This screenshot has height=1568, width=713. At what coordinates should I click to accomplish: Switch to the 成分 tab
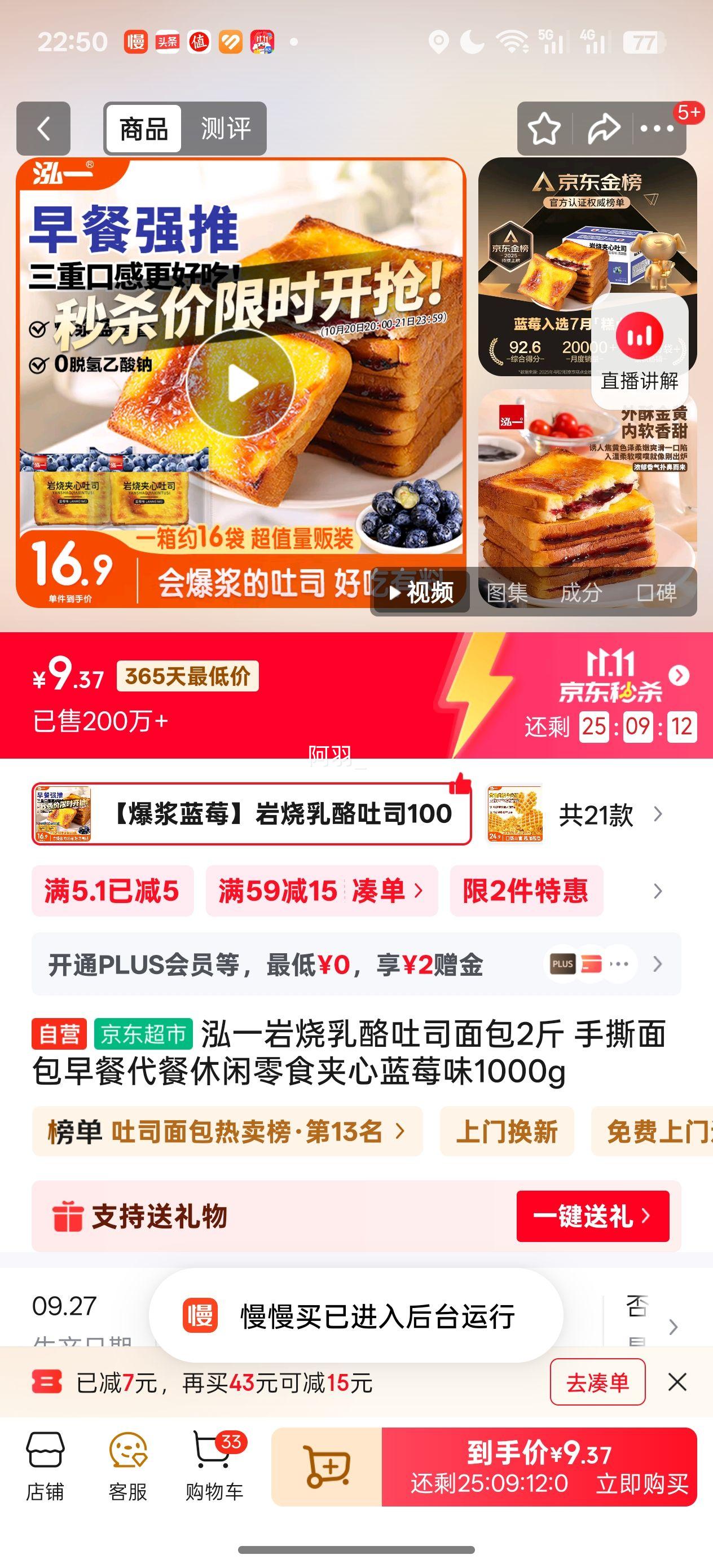click(x=581, y=592)
